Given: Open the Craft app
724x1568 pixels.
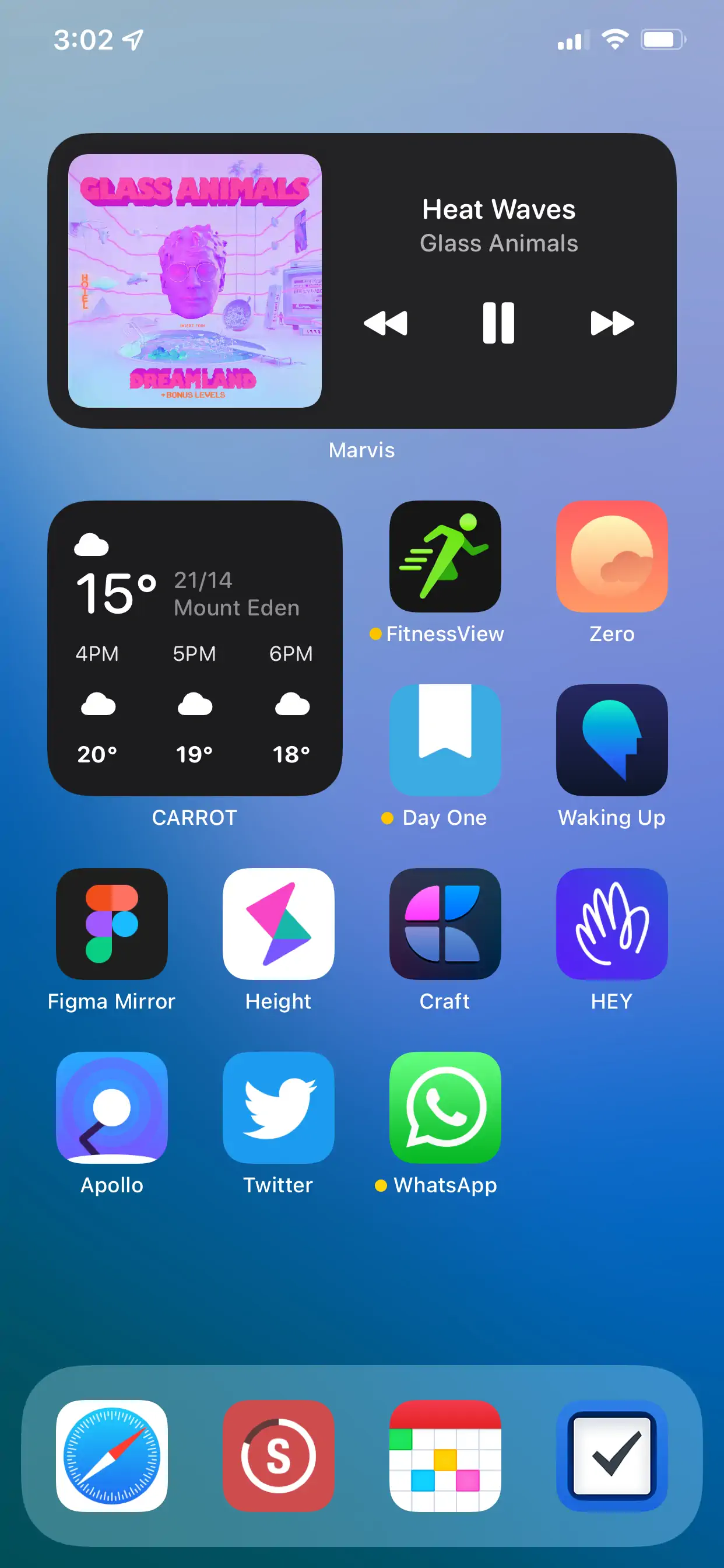Looking at the screenshot, I should (x=445, y=924).
